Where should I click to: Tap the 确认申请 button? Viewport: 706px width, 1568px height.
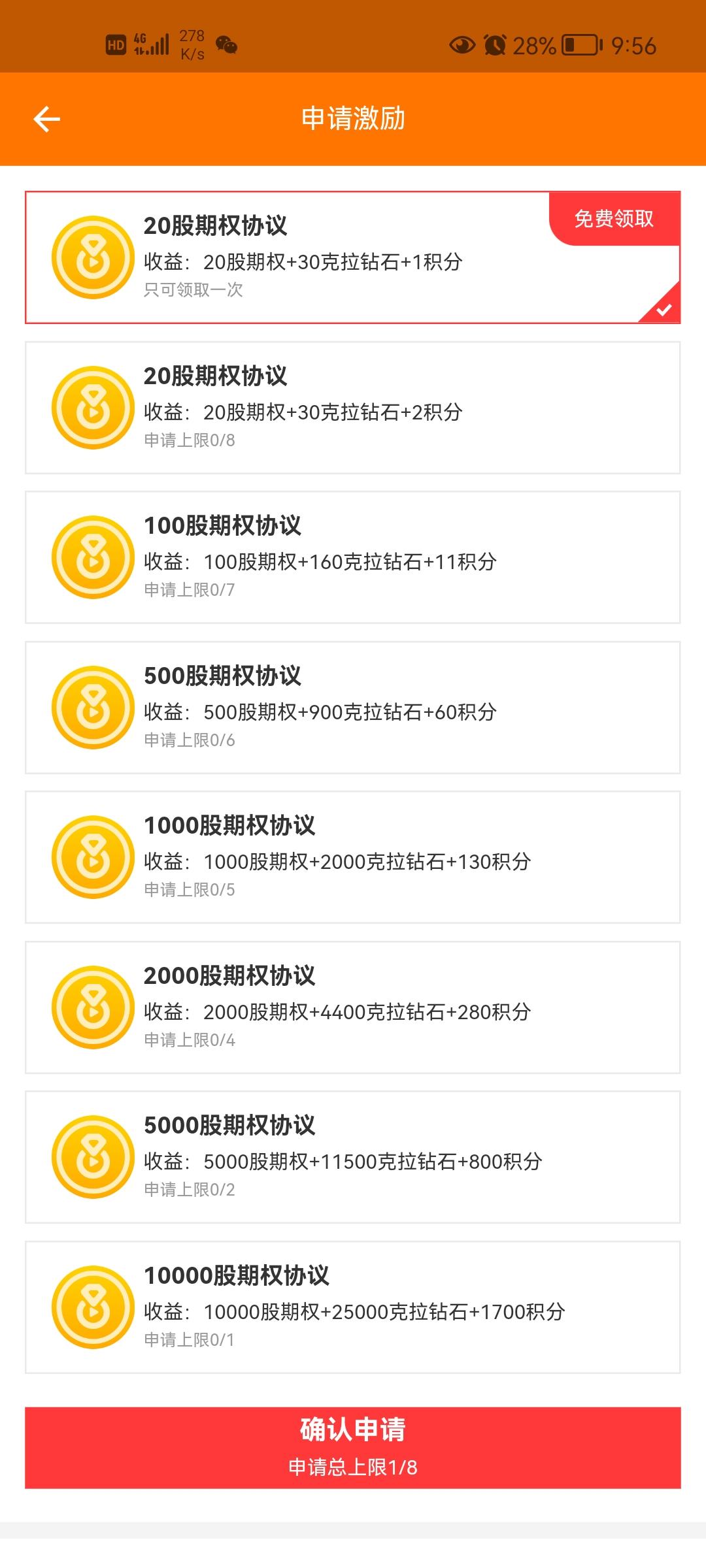[x=353, y=1448]
